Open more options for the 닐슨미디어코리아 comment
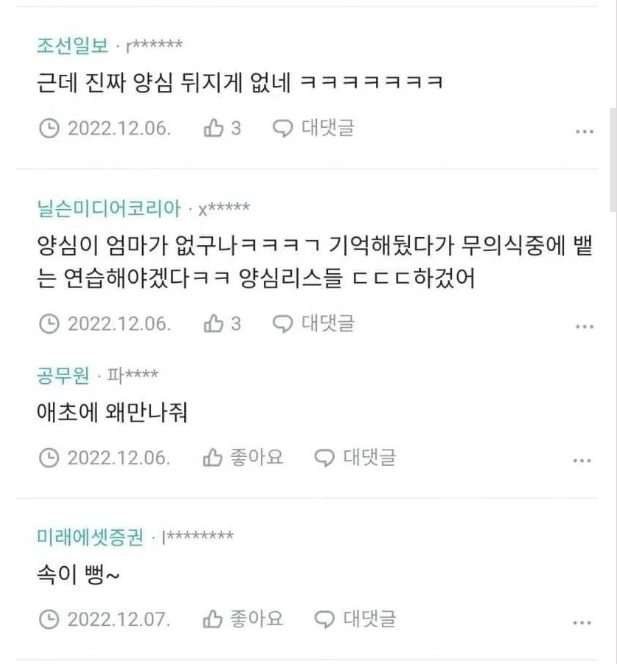The height and width of the screenshot is (664, 617). click(584, 327)
